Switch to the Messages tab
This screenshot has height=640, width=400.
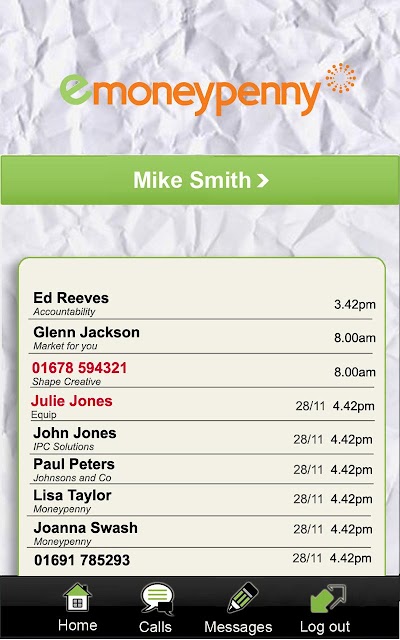click(238, 608)
